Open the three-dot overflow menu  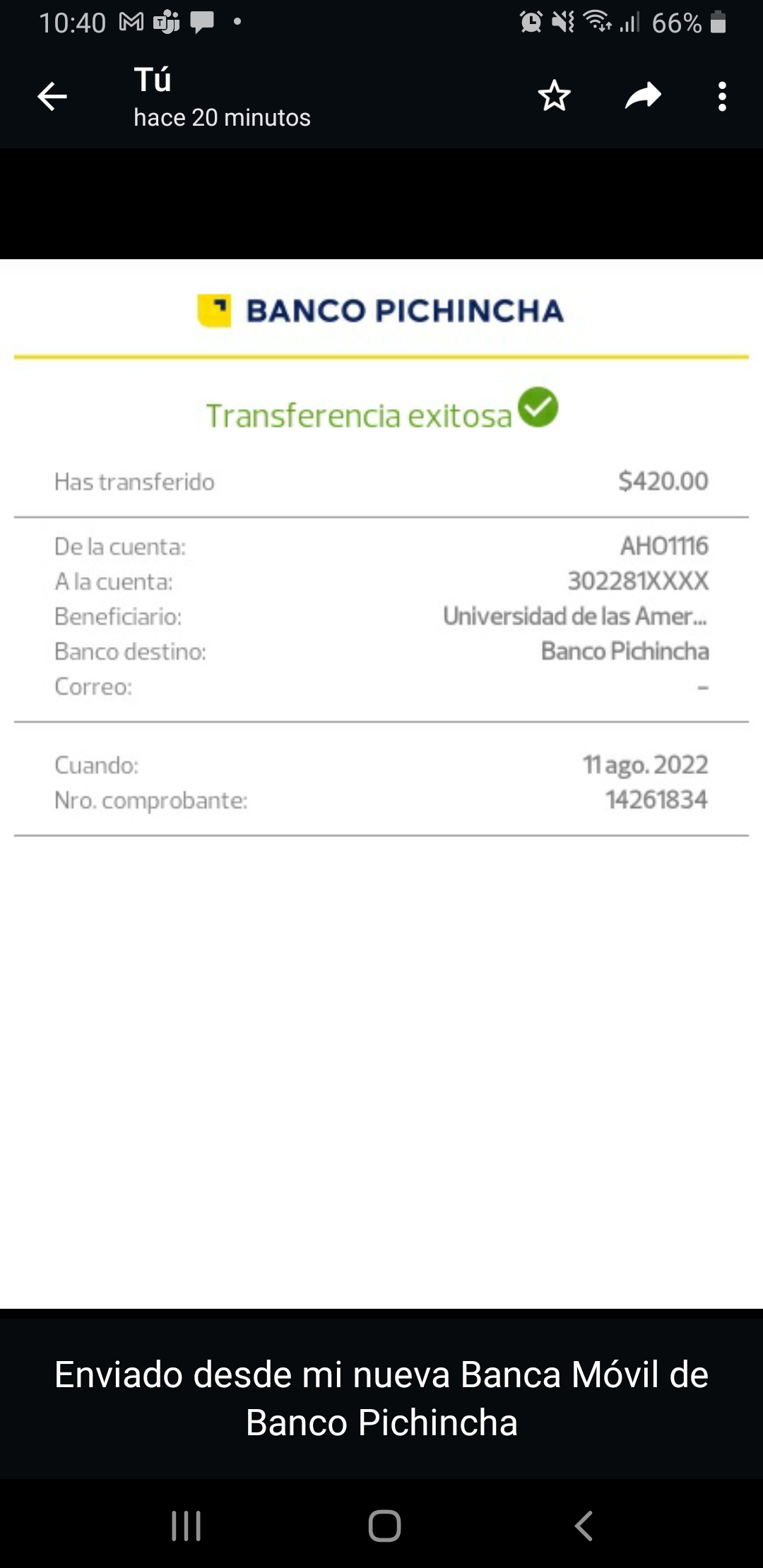(x=721, y=97)
